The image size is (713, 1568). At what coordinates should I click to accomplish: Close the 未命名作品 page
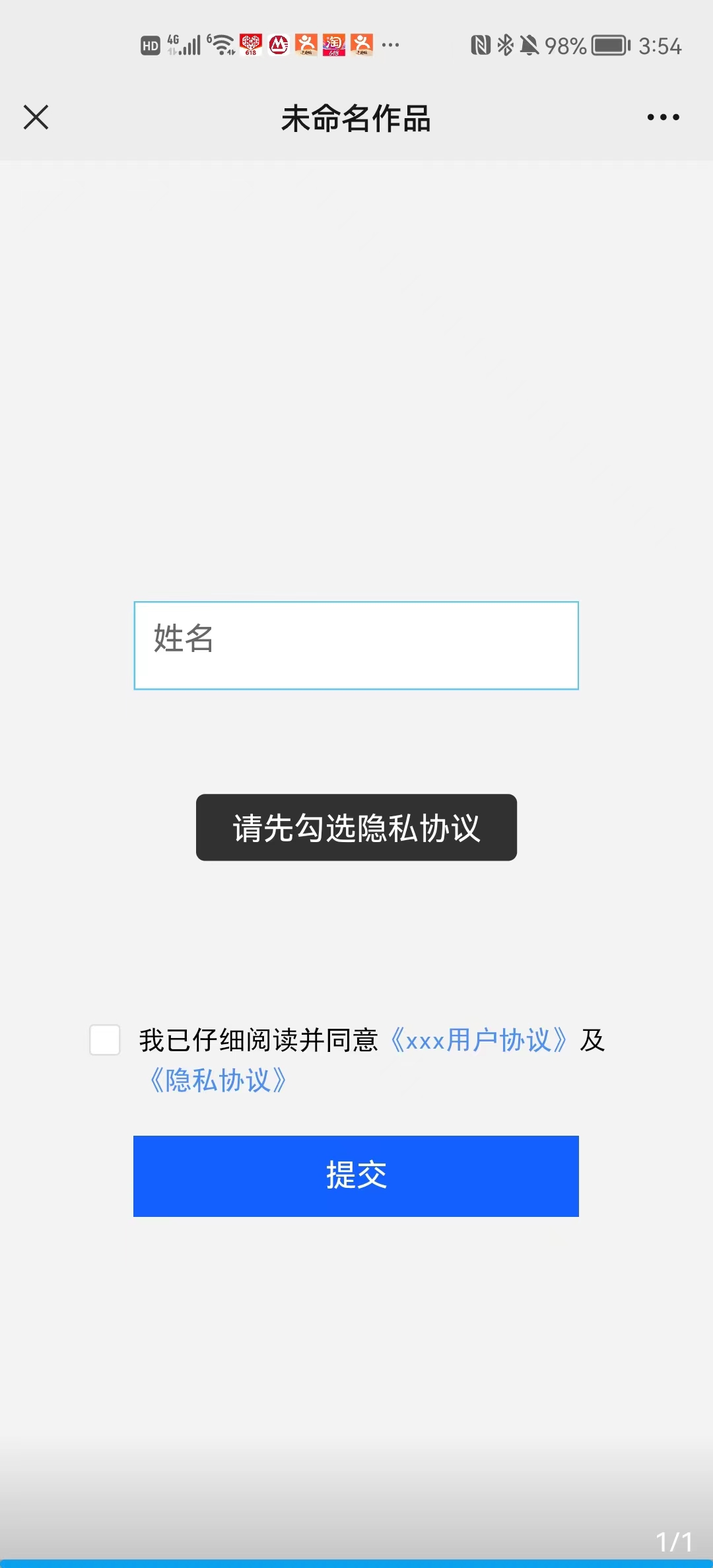[x=36, y=117]
